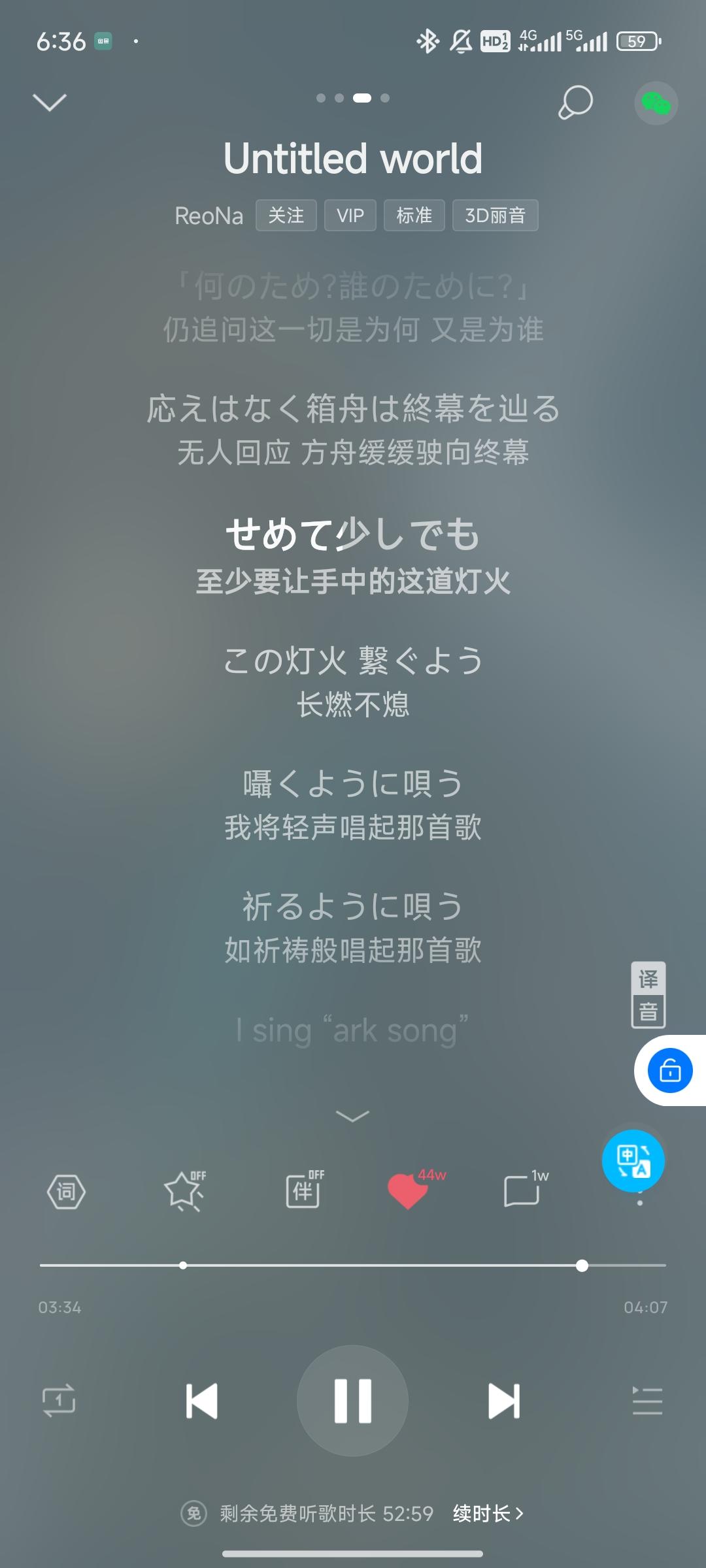
Task: Open the 3D丽音 audio effect option
Action: click(495, 215)
